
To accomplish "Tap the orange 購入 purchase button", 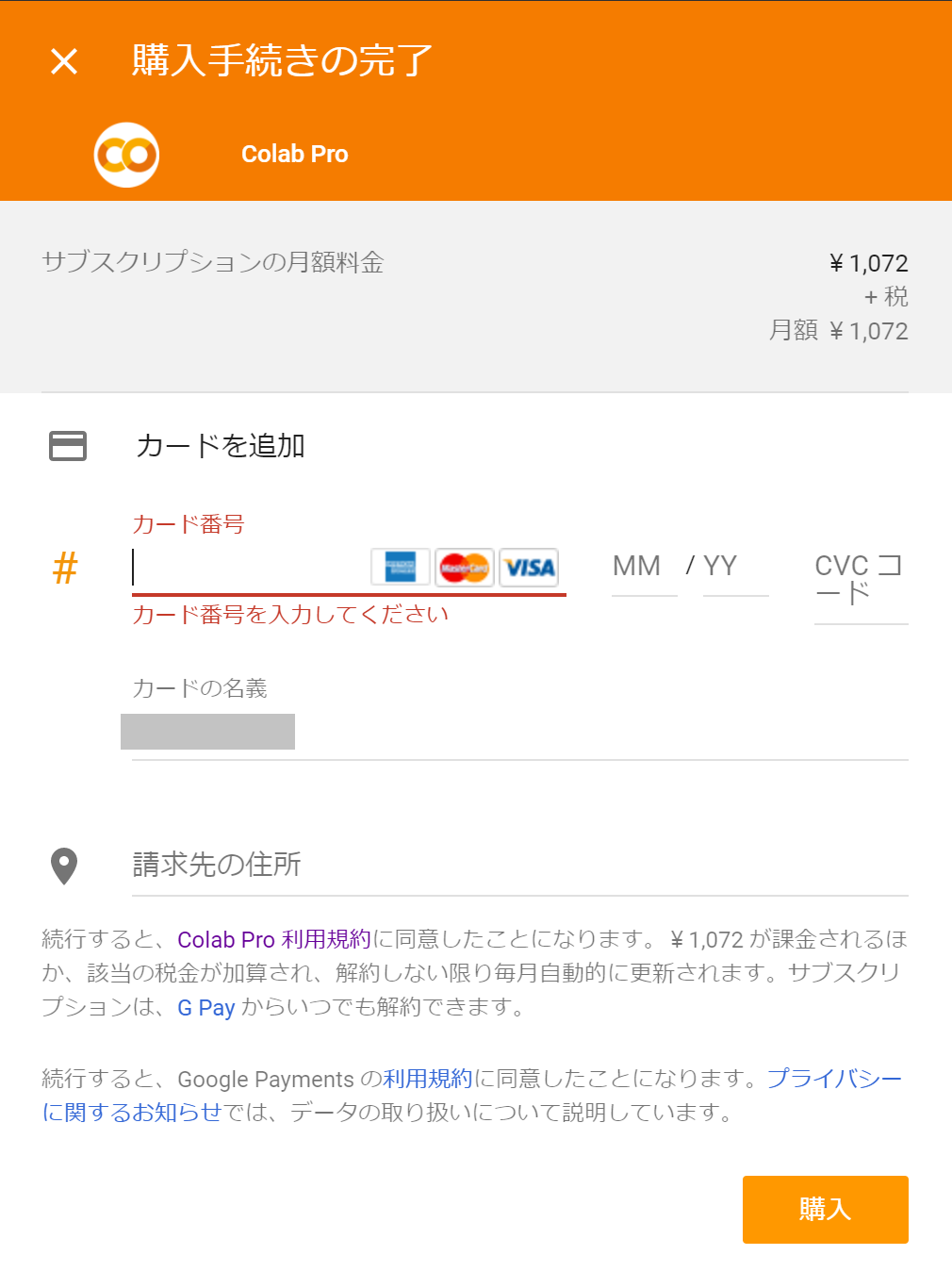I will click(x=825, y=1209).
